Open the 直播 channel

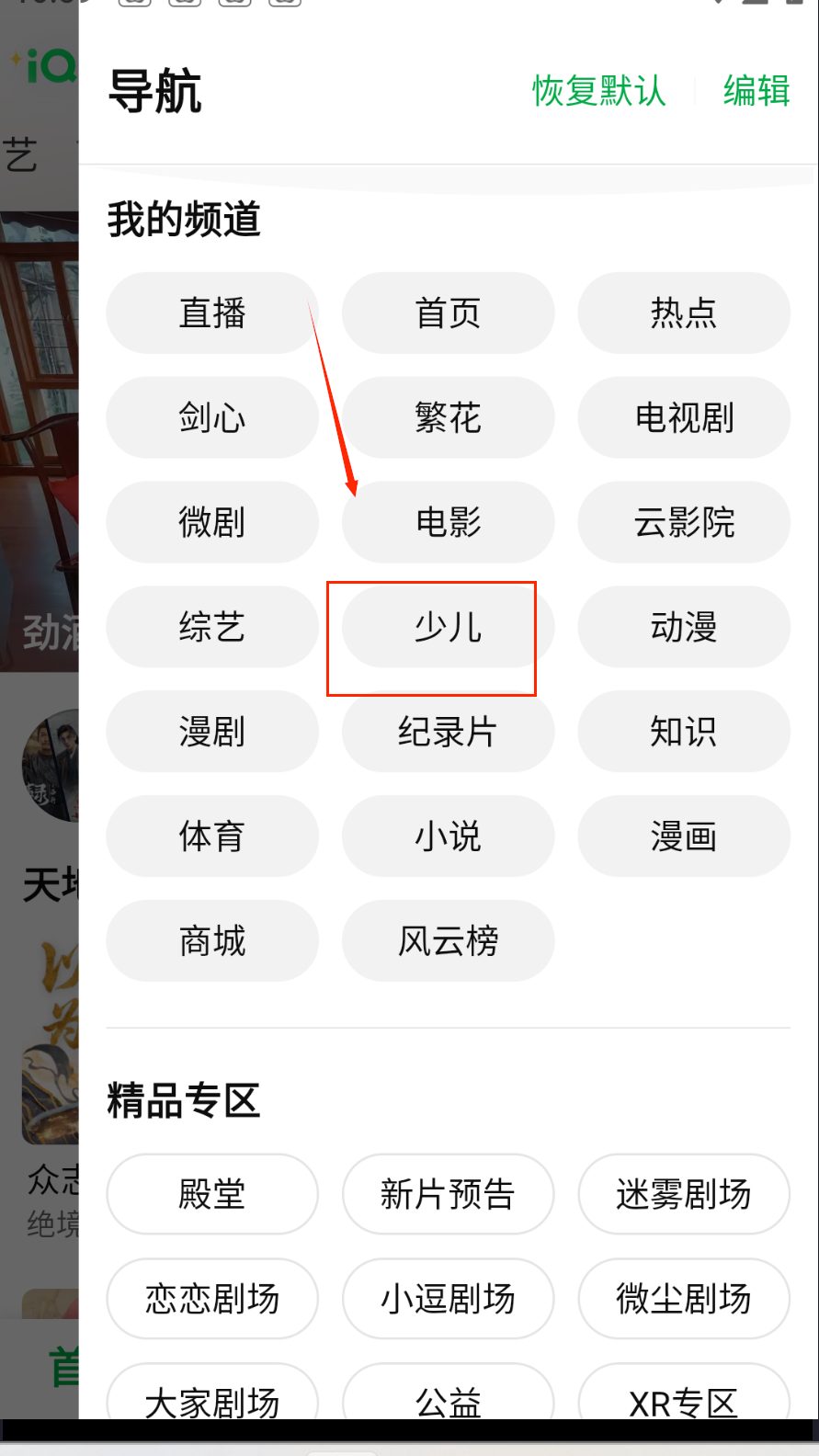(x=212, y=313)
